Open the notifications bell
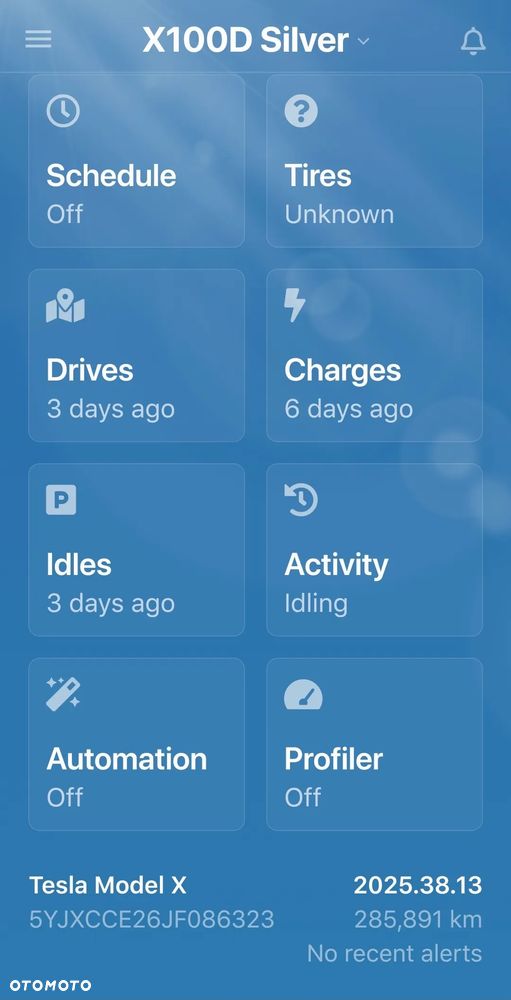511x1000 pixels. point(473,41)
